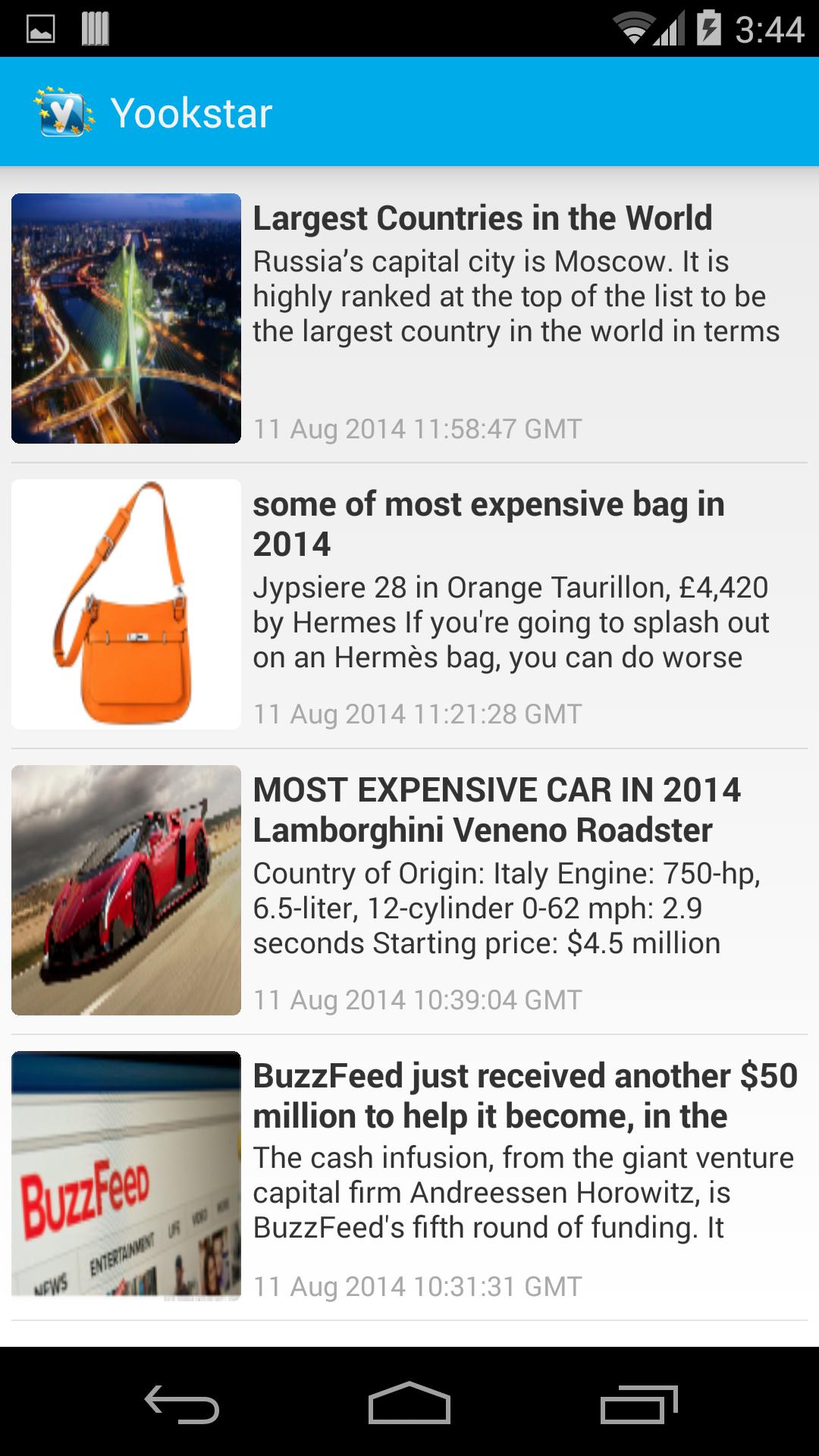Read the most expensive bag in 2014 article
This screenshot has height=1456, width=819.
[x=488, y=523]
